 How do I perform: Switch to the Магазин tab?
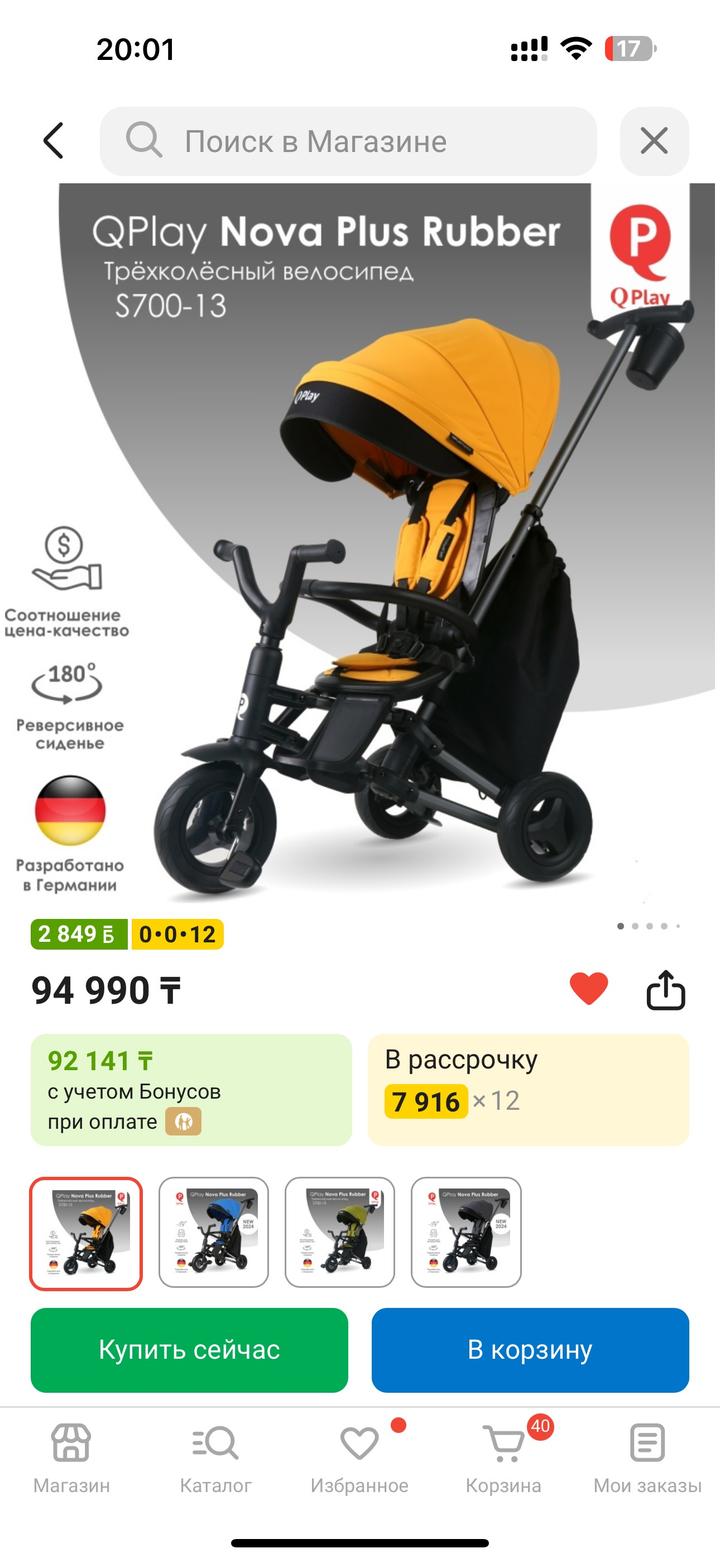point(71,1459)
